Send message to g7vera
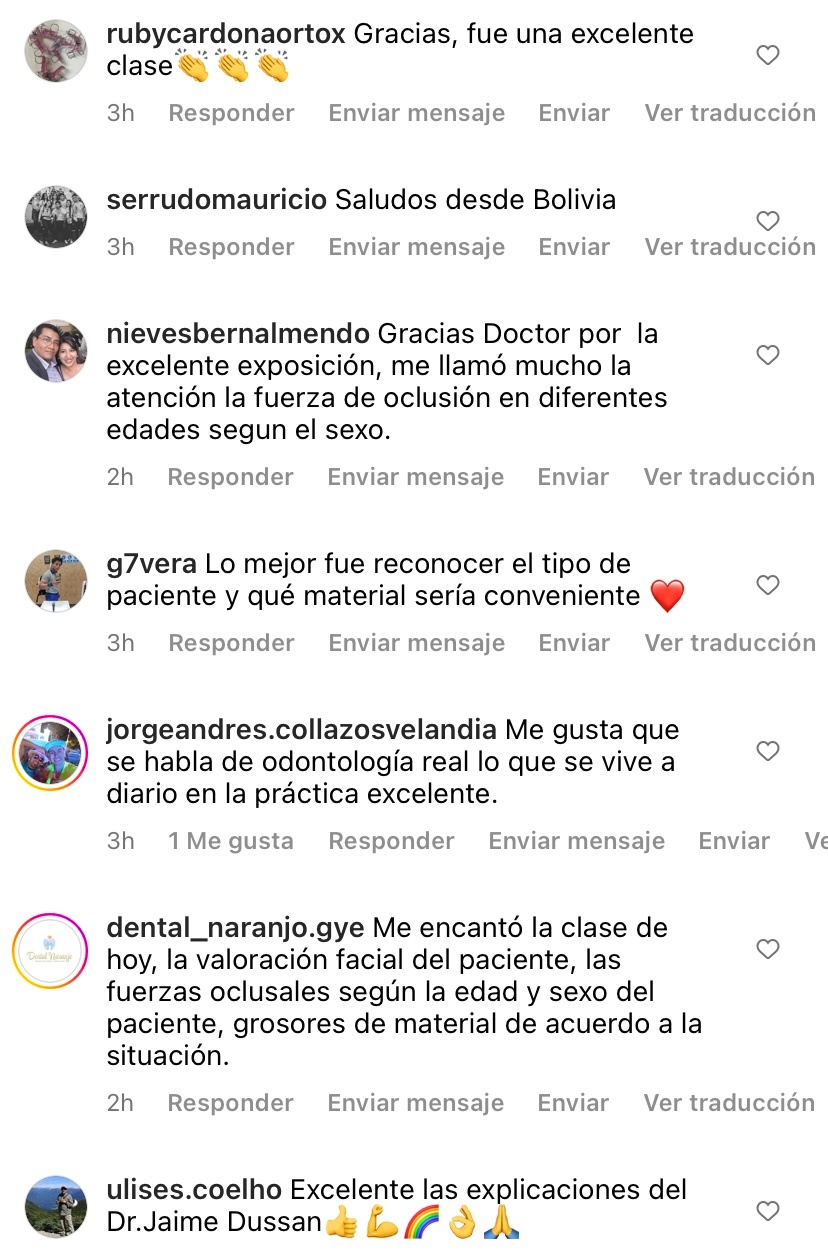This screenshot has height=1251, width=828. [416, 643]
